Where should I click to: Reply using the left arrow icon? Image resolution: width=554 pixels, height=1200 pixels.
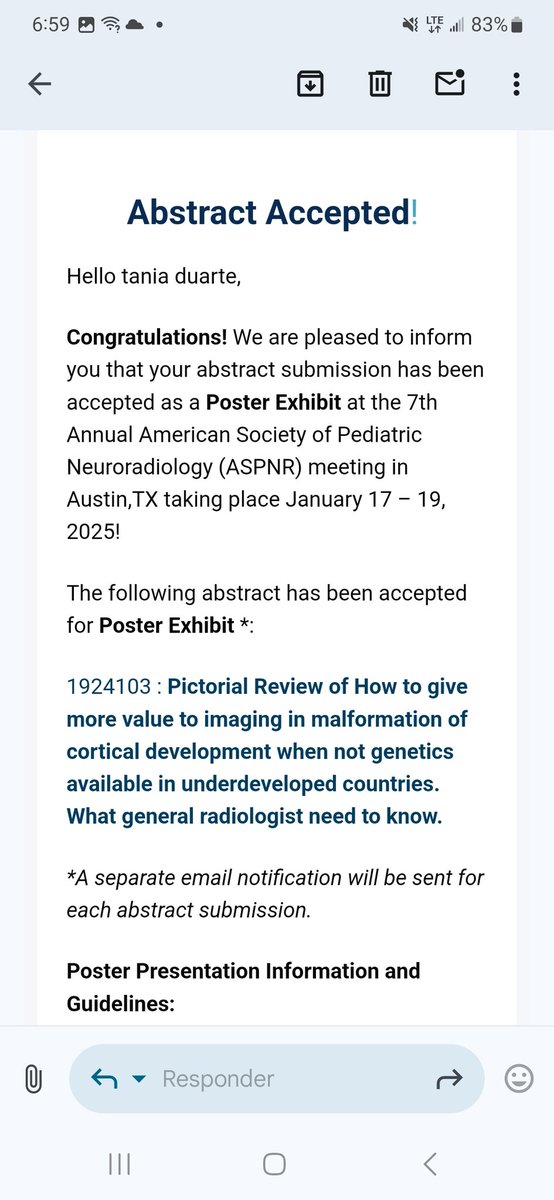(x=104, y=1079)
